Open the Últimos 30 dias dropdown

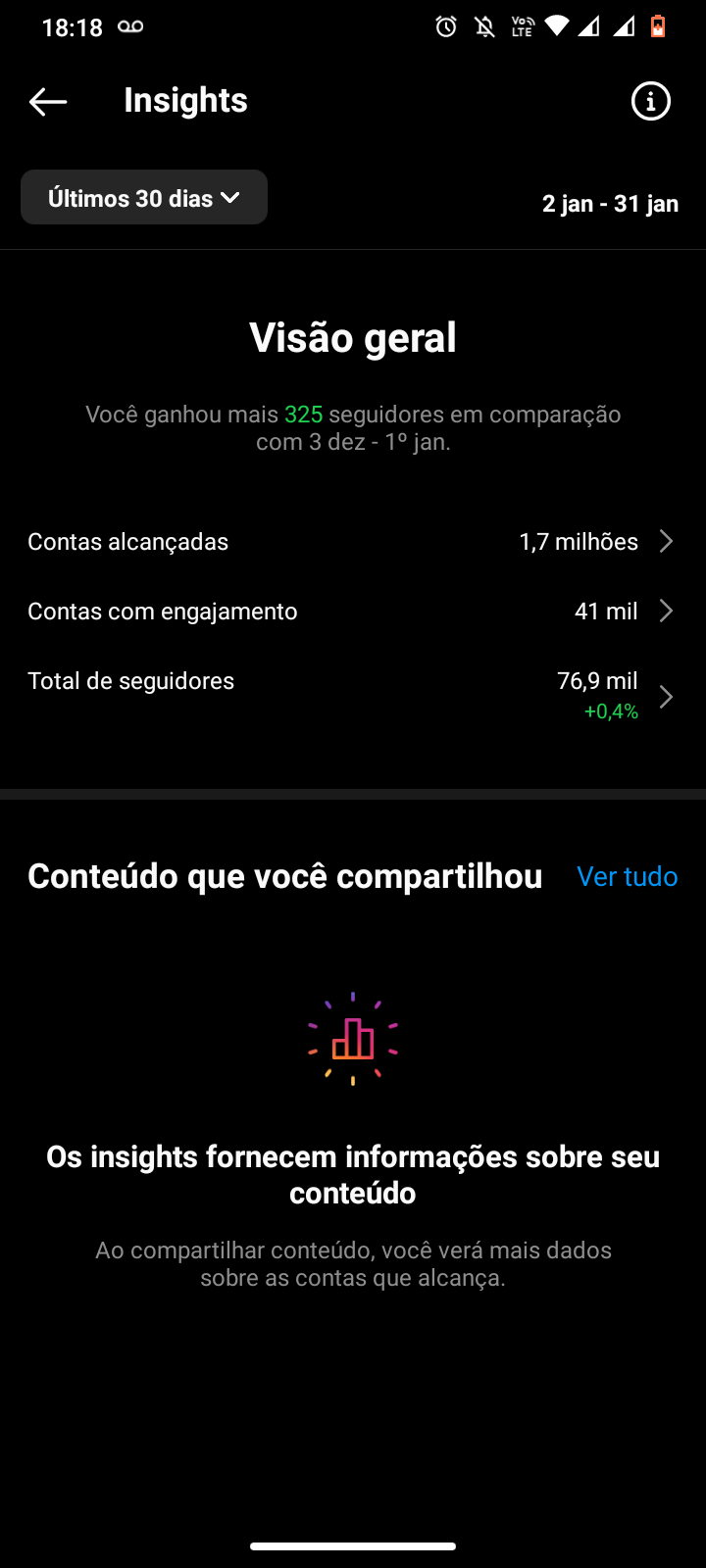(144, 197)
